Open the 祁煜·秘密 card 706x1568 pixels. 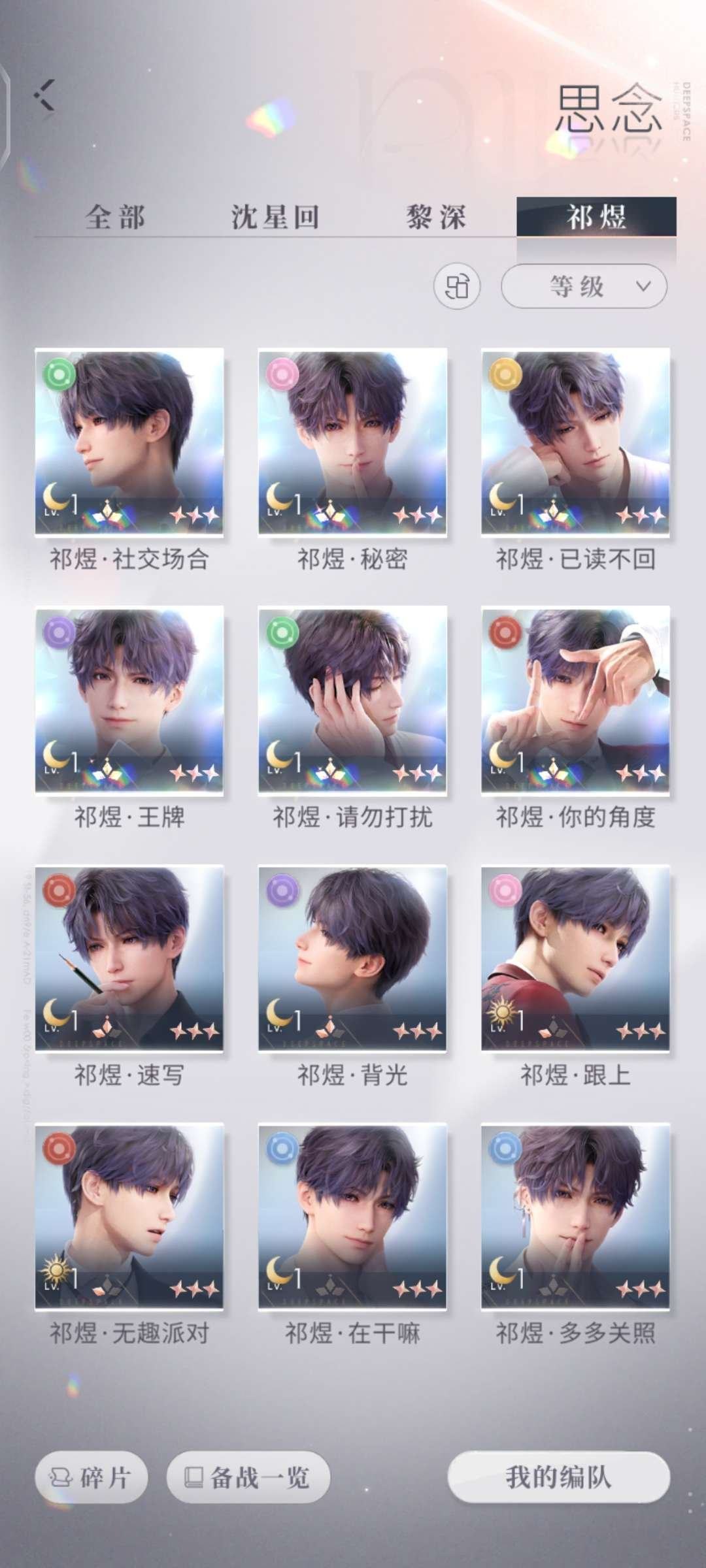tap(352, 442)
